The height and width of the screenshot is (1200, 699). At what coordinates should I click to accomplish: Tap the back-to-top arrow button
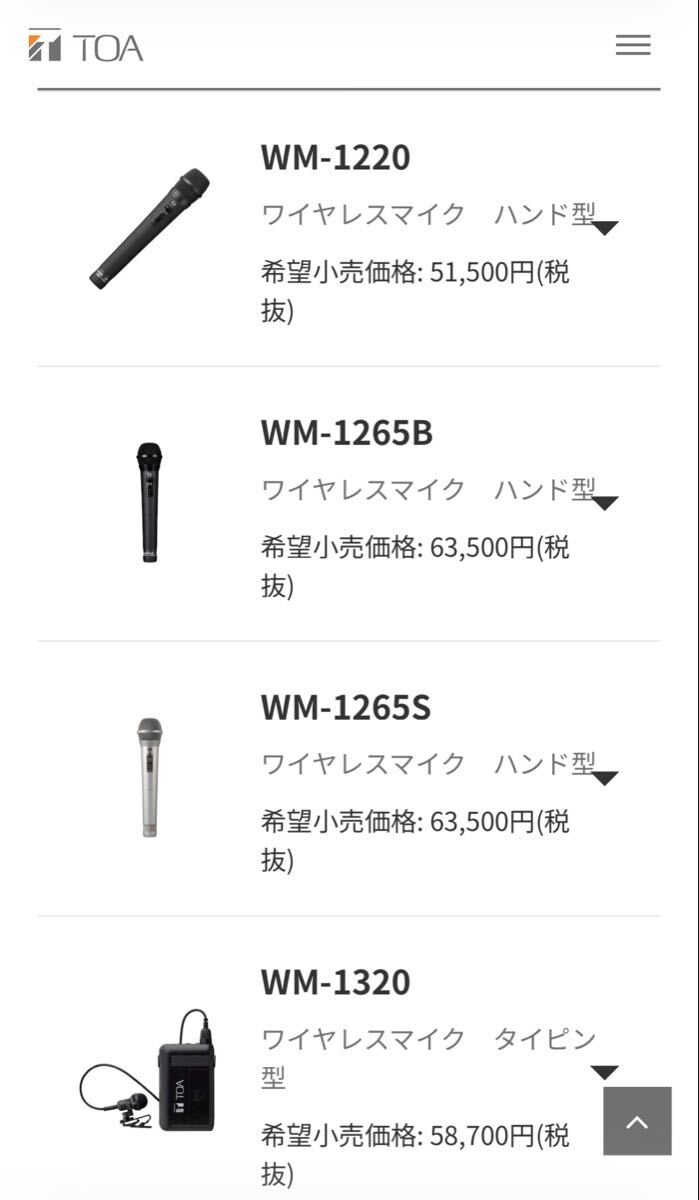pos(637,1121)
